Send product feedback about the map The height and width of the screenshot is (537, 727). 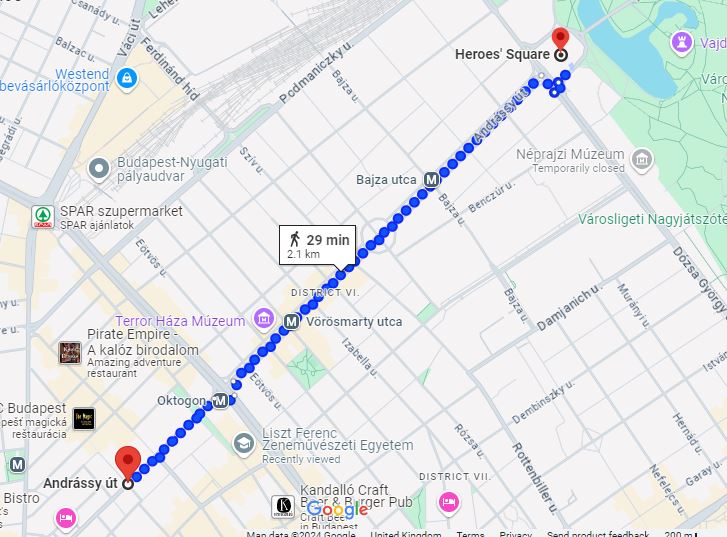[x=598, y=534]
